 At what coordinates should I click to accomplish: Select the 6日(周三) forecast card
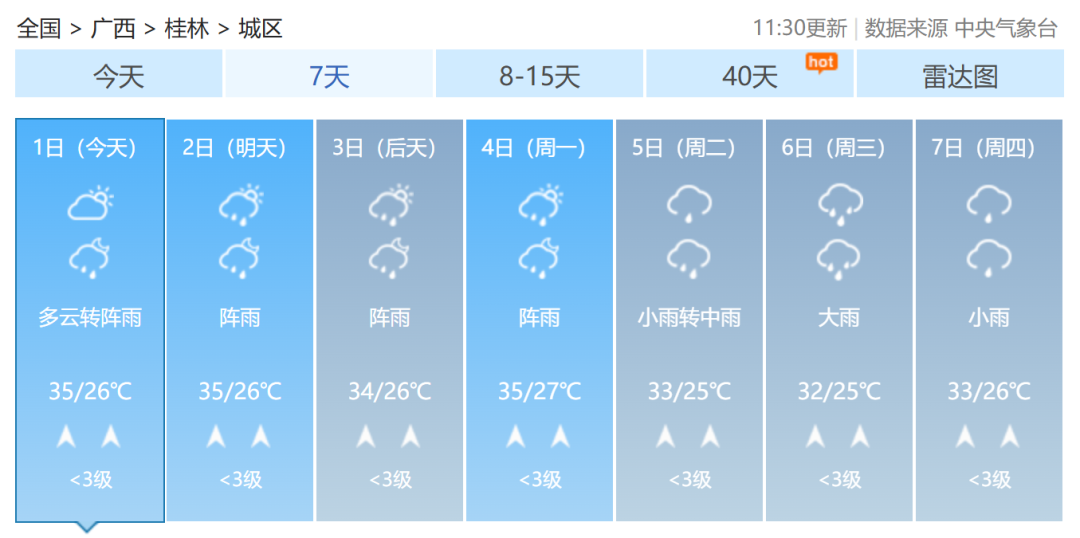839,320
